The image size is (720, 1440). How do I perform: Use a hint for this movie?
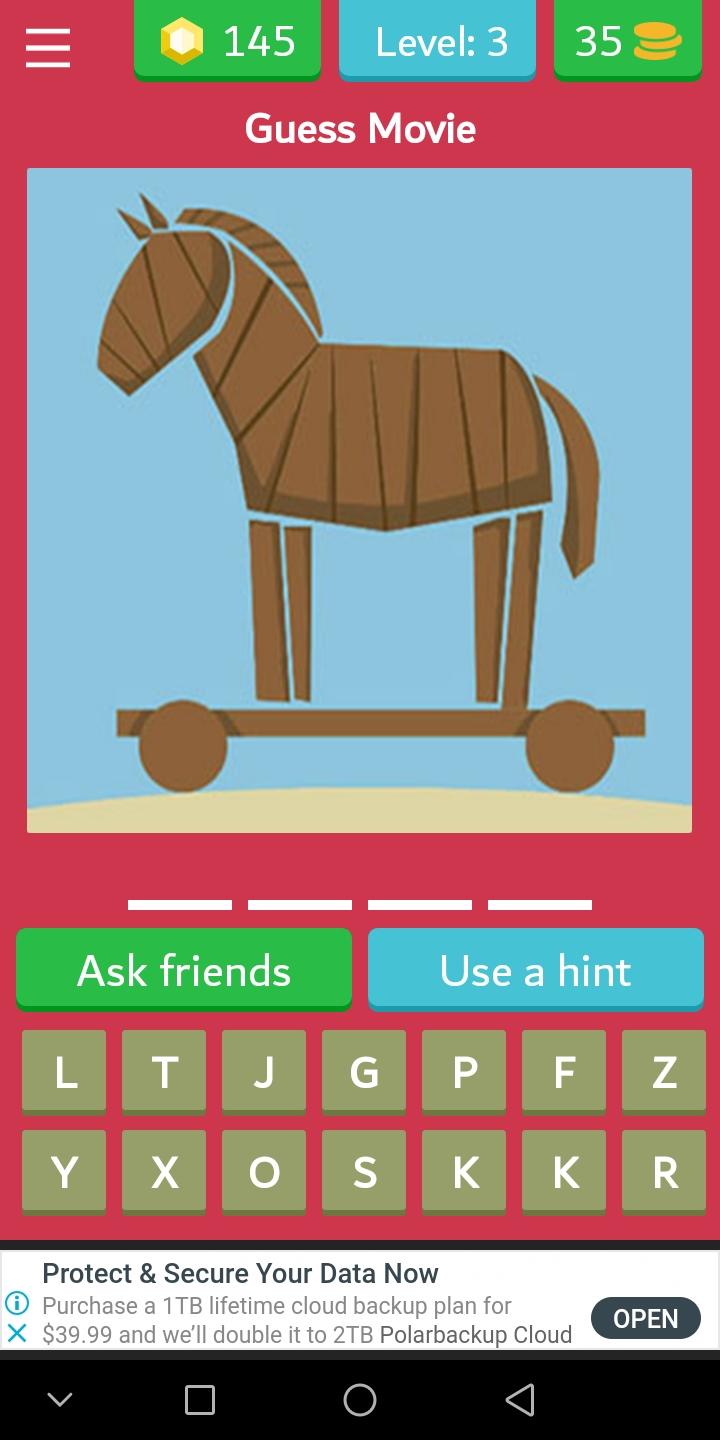tap(535, 969)
